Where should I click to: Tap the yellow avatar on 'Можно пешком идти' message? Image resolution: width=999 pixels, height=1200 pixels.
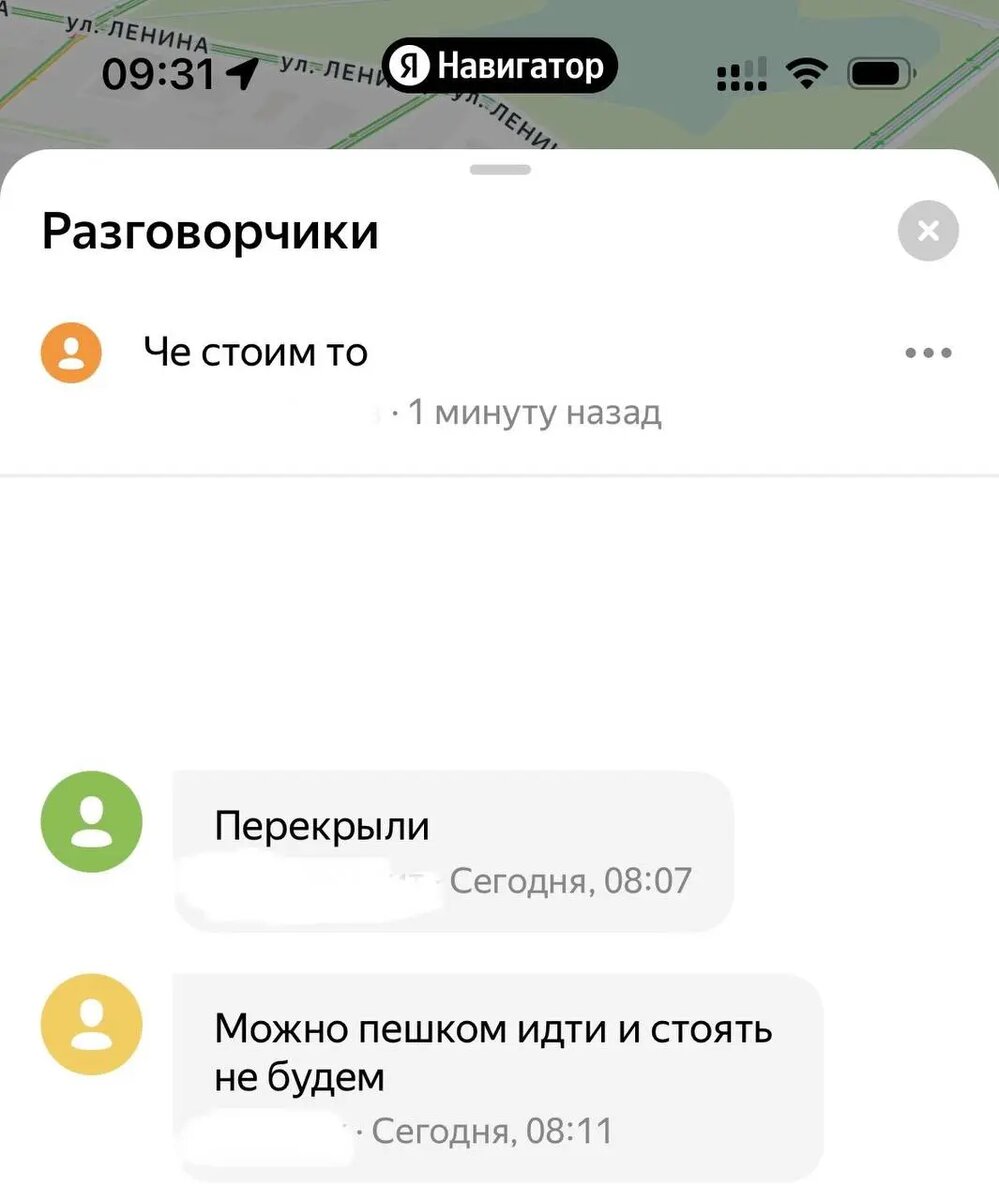pos(90,1024)
